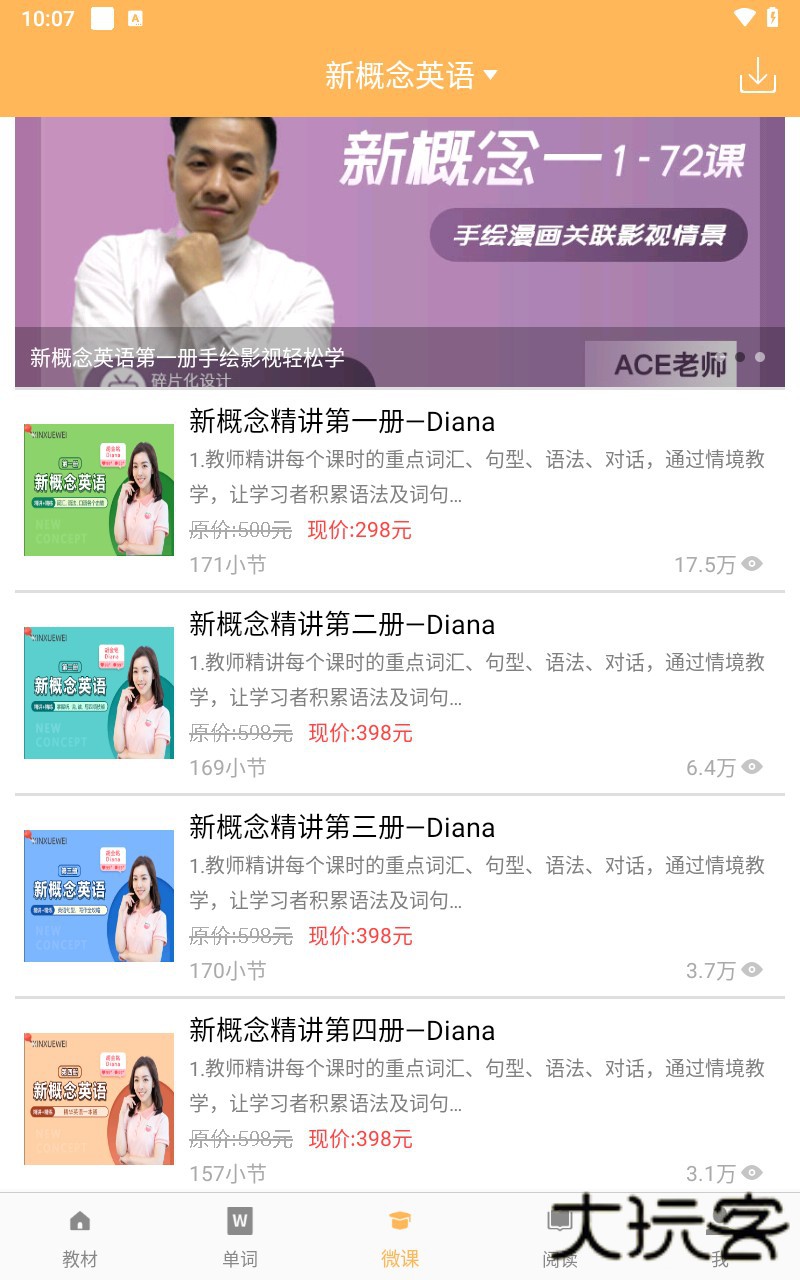This screenshot has height=1280, width=800.
Task: Open the 新概念英语 title dropdown arrow
Action: [x=488, y=77]
